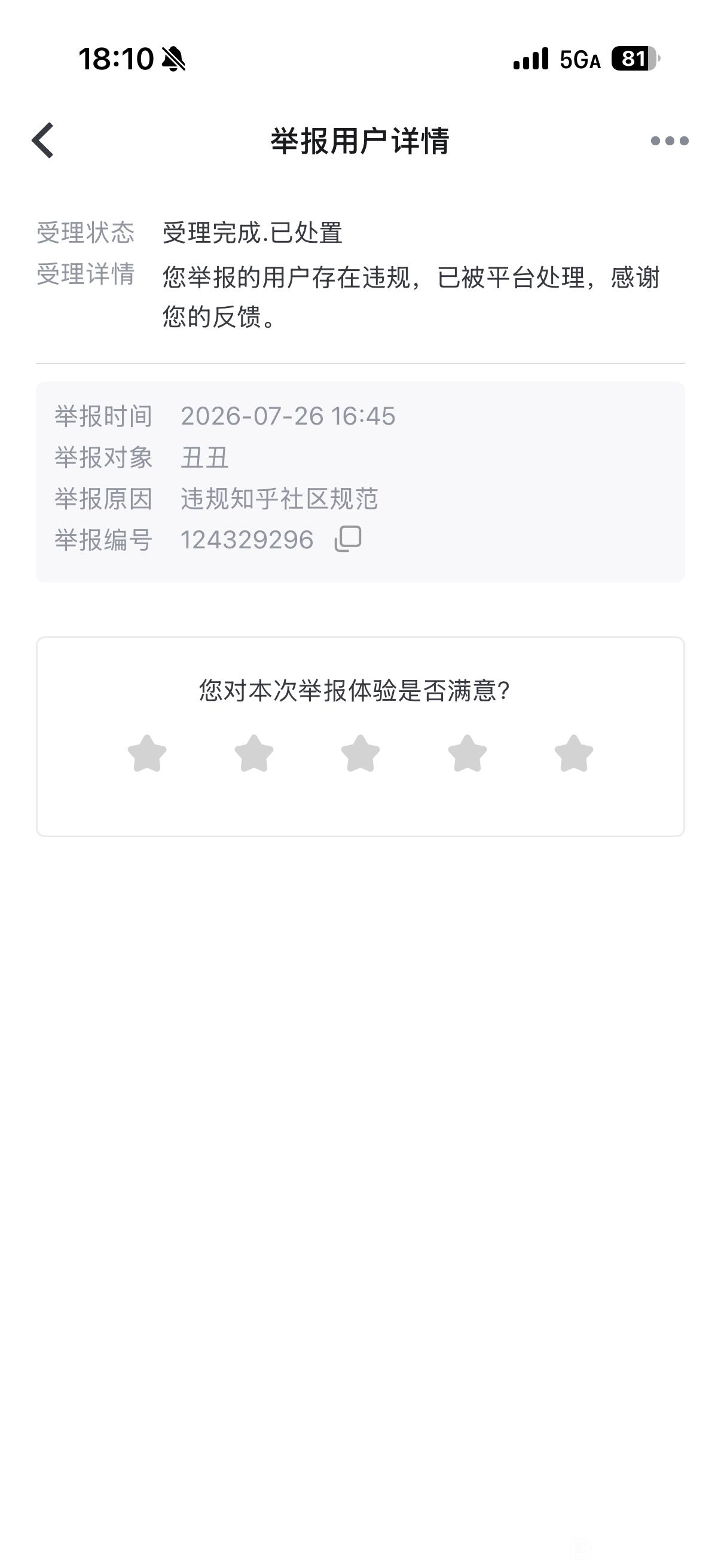Give a two-star satisfaction rating
721x1568 pixels.
pyautogui.click(x=253, y=754)
